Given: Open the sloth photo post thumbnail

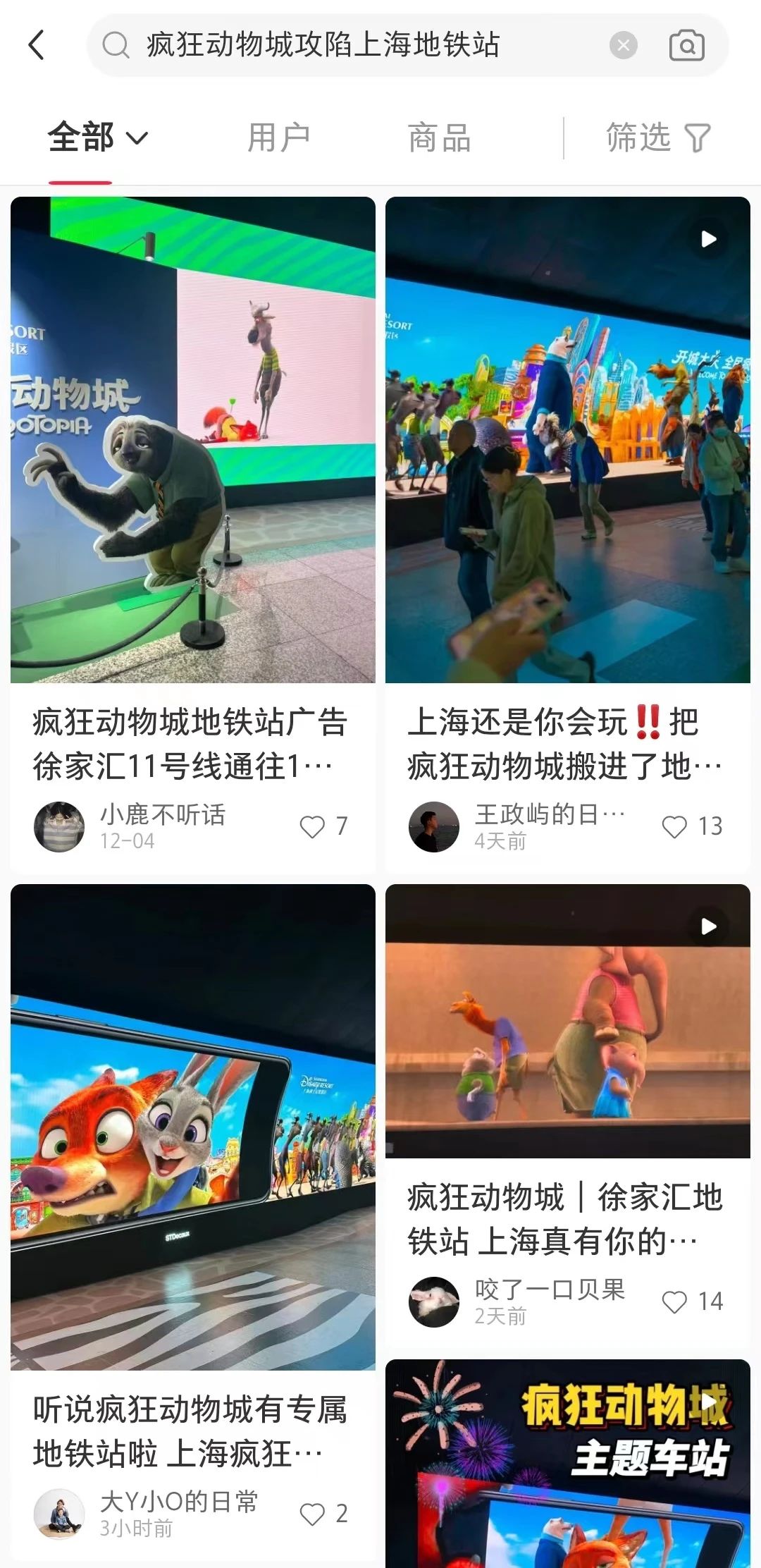Looking at the screenshot, I should pos(194,437).
